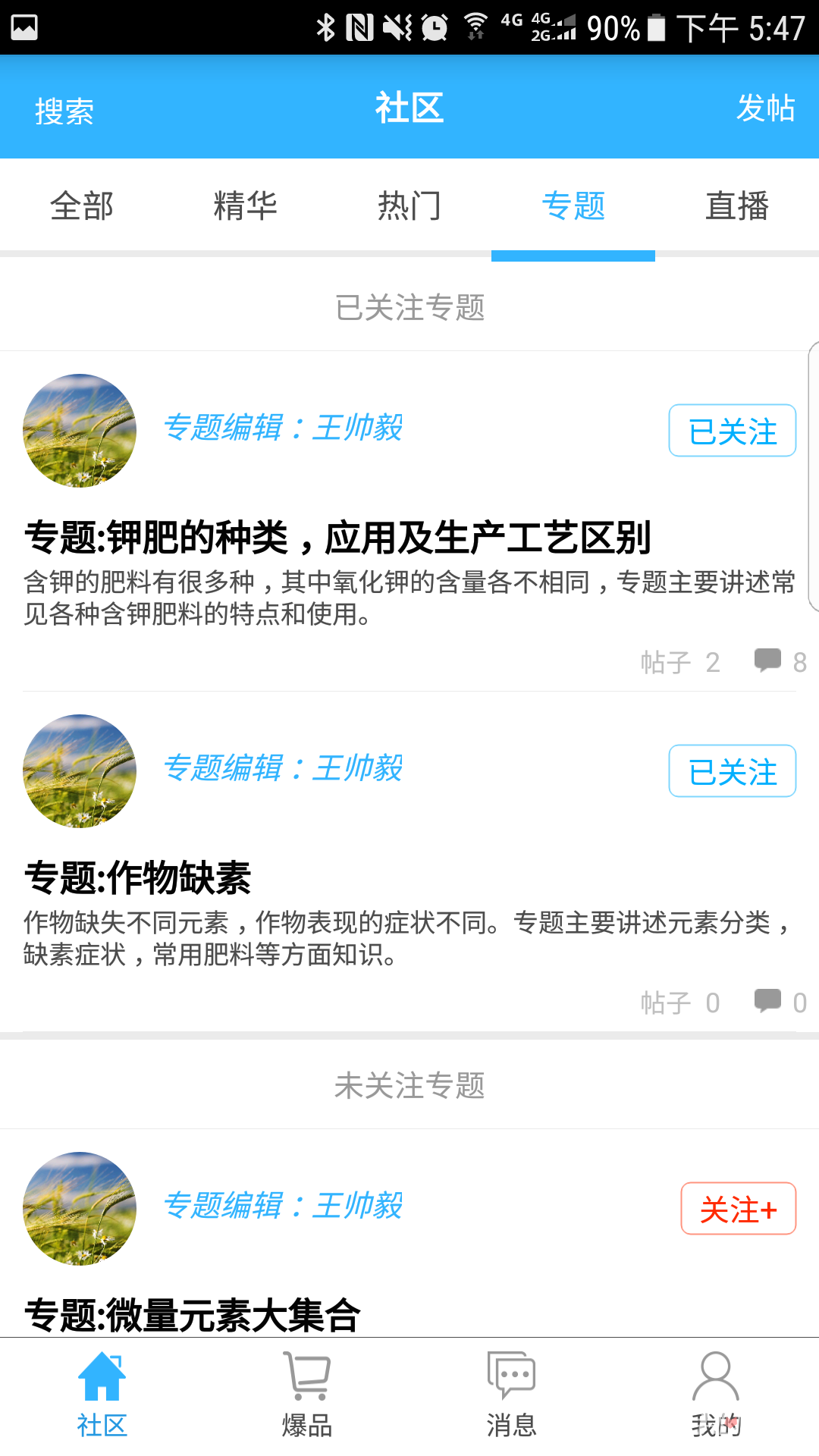Expand 未关注专题 section header
The width and height of the screenshot is (819, 1456).
click(409, 1086)
